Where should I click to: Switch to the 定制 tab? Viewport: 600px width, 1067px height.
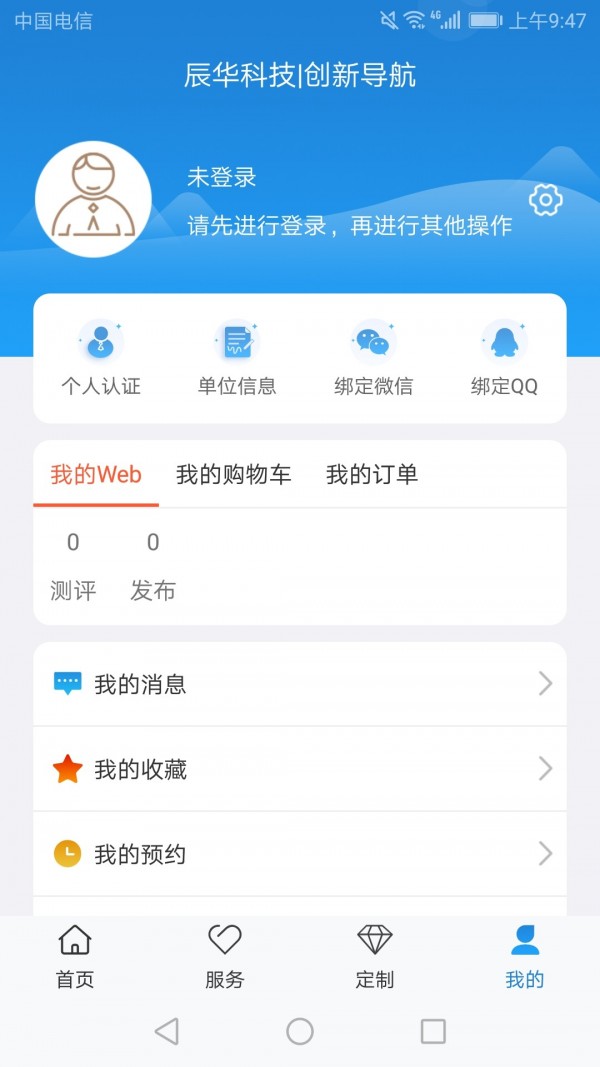pyautogui.click(x=375, y=957)
